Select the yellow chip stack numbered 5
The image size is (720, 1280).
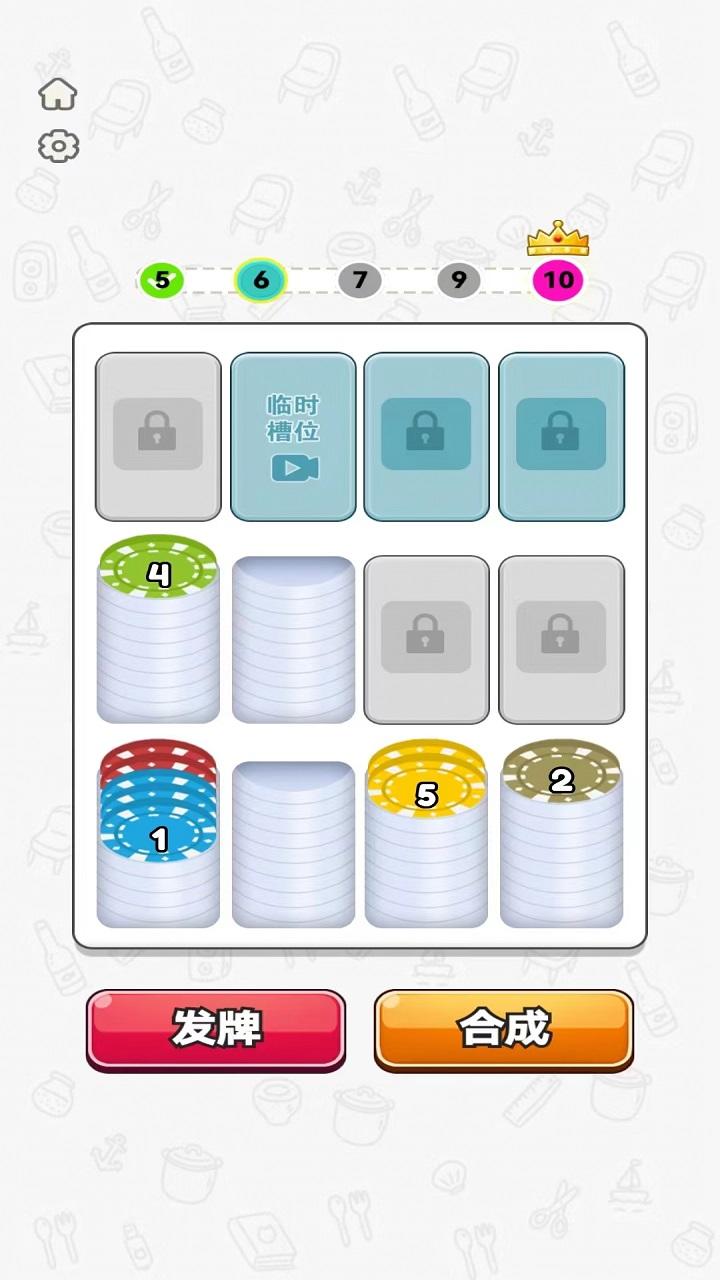[427, 835]
